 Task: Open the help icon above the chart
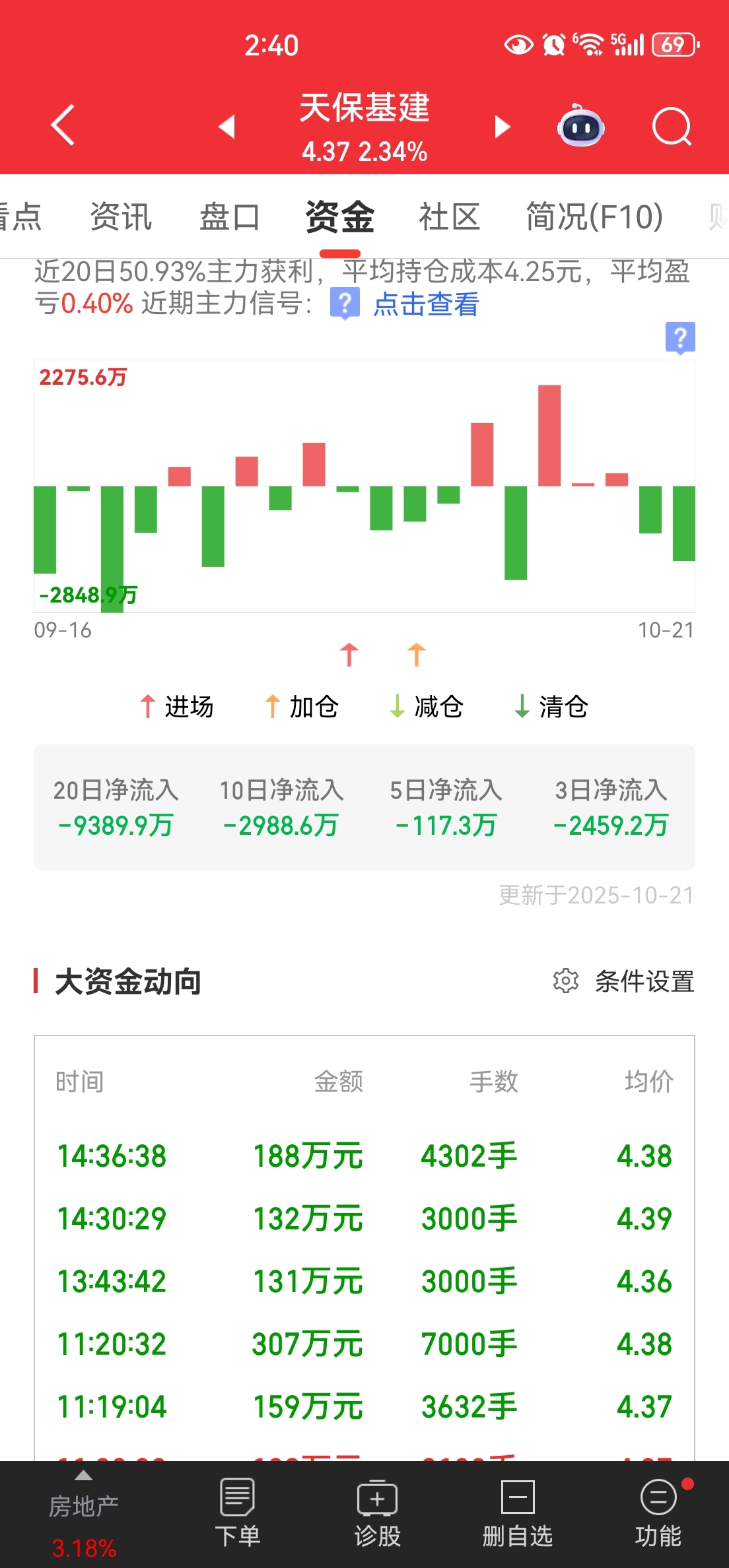[x=679, y=338]
